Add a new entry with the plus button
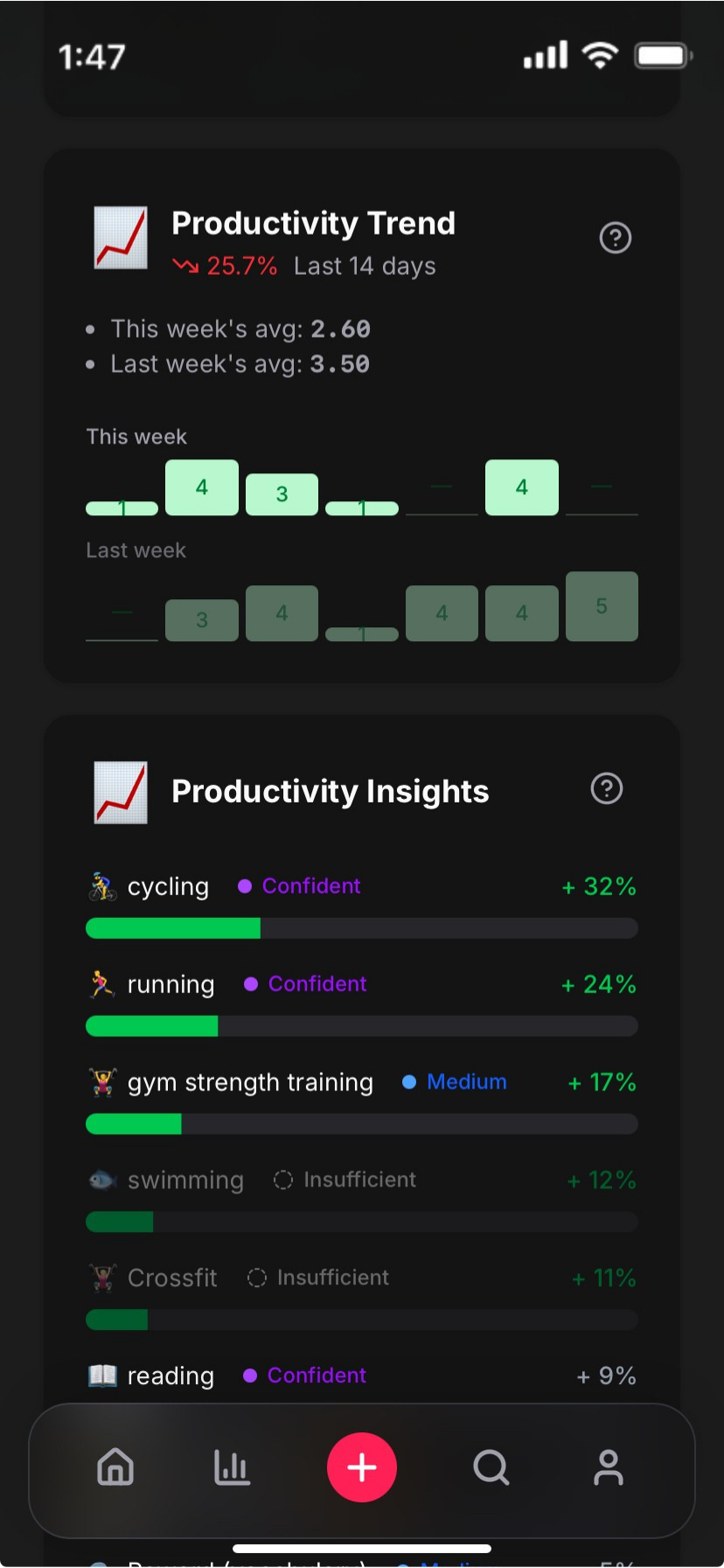Image resolution: width=724 pixels, height=1568 pixels. (x=362, y=1466)
